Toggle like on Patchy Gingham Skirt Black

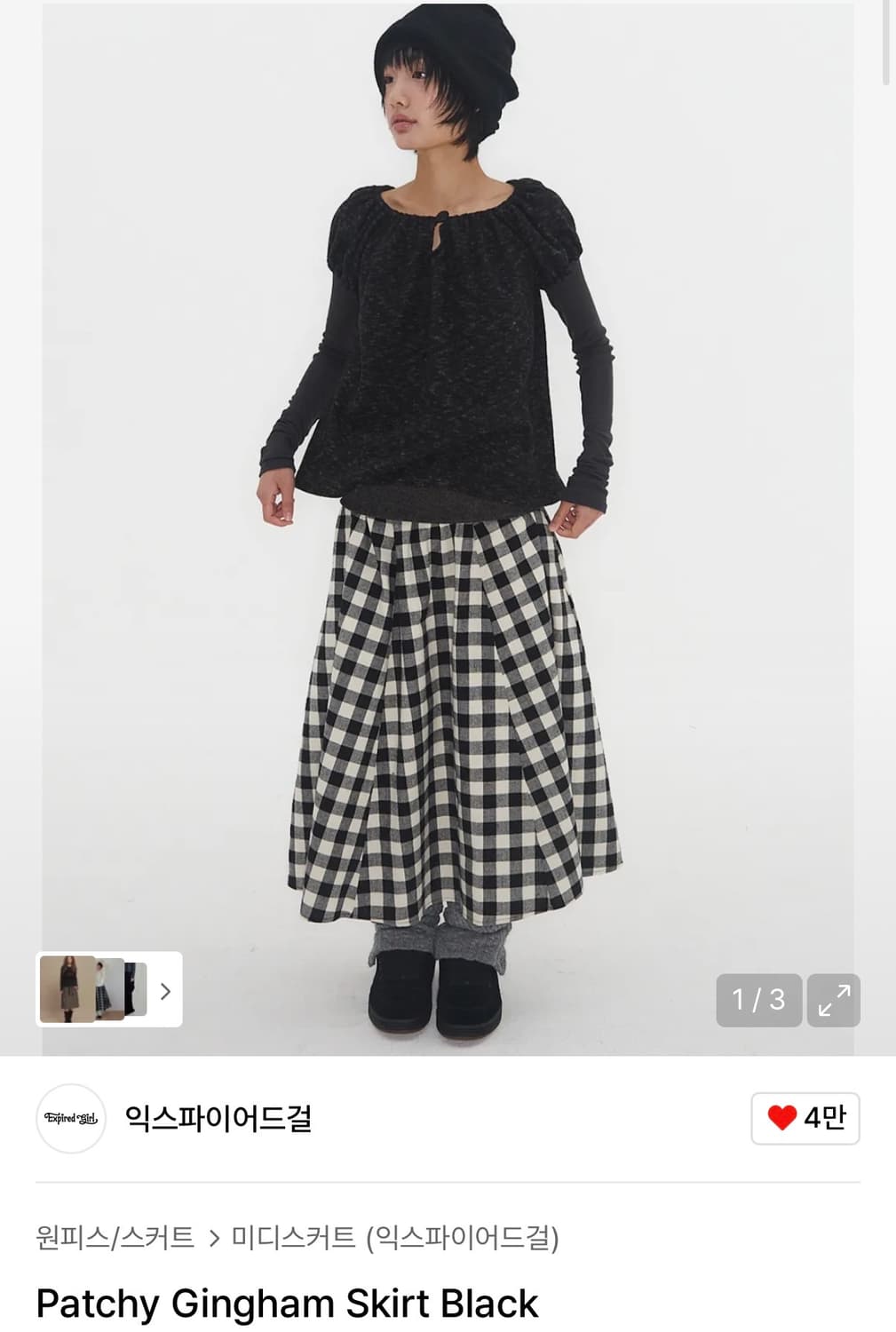click(x=804, y=1119)
